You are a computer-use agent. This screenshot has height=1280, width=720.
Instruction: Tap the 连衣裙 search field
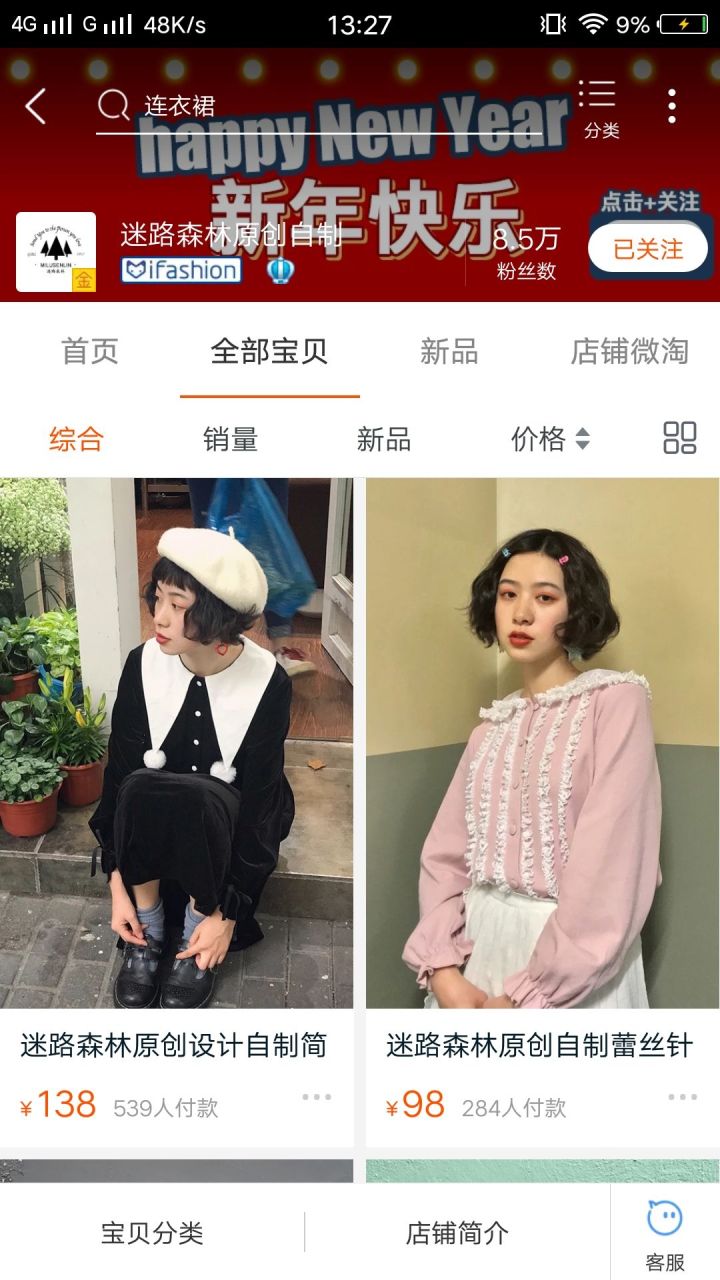320,106
